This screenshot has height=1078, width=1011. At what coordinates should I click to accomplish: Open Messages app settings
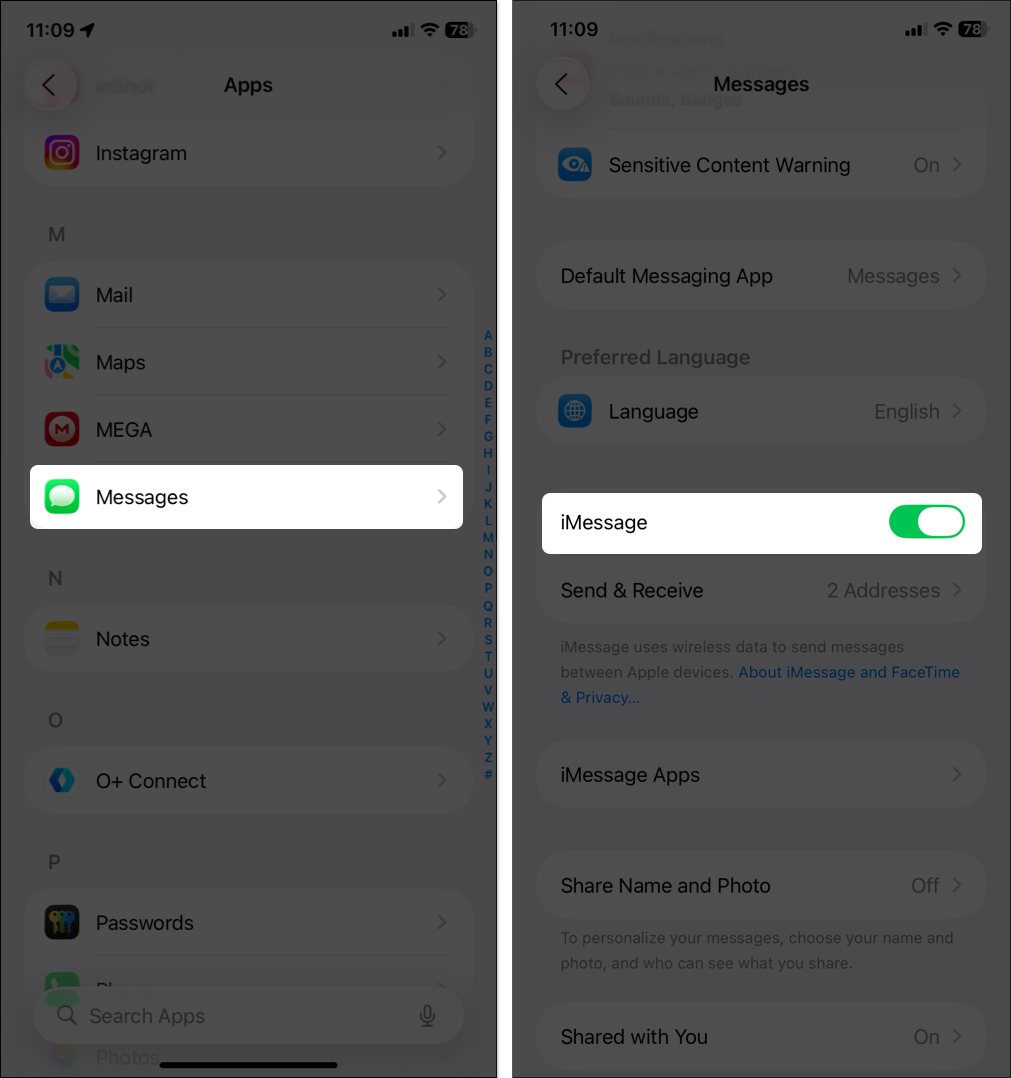[246, 497]
